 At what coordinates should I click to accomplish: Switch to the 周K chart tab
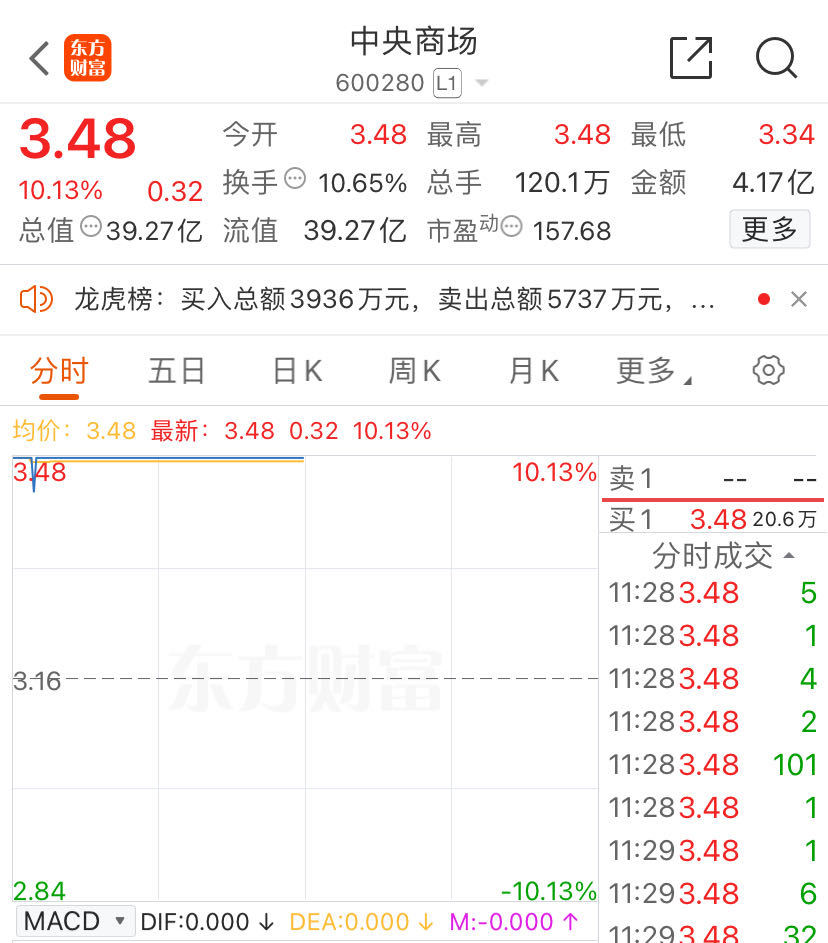pos(414,371)
